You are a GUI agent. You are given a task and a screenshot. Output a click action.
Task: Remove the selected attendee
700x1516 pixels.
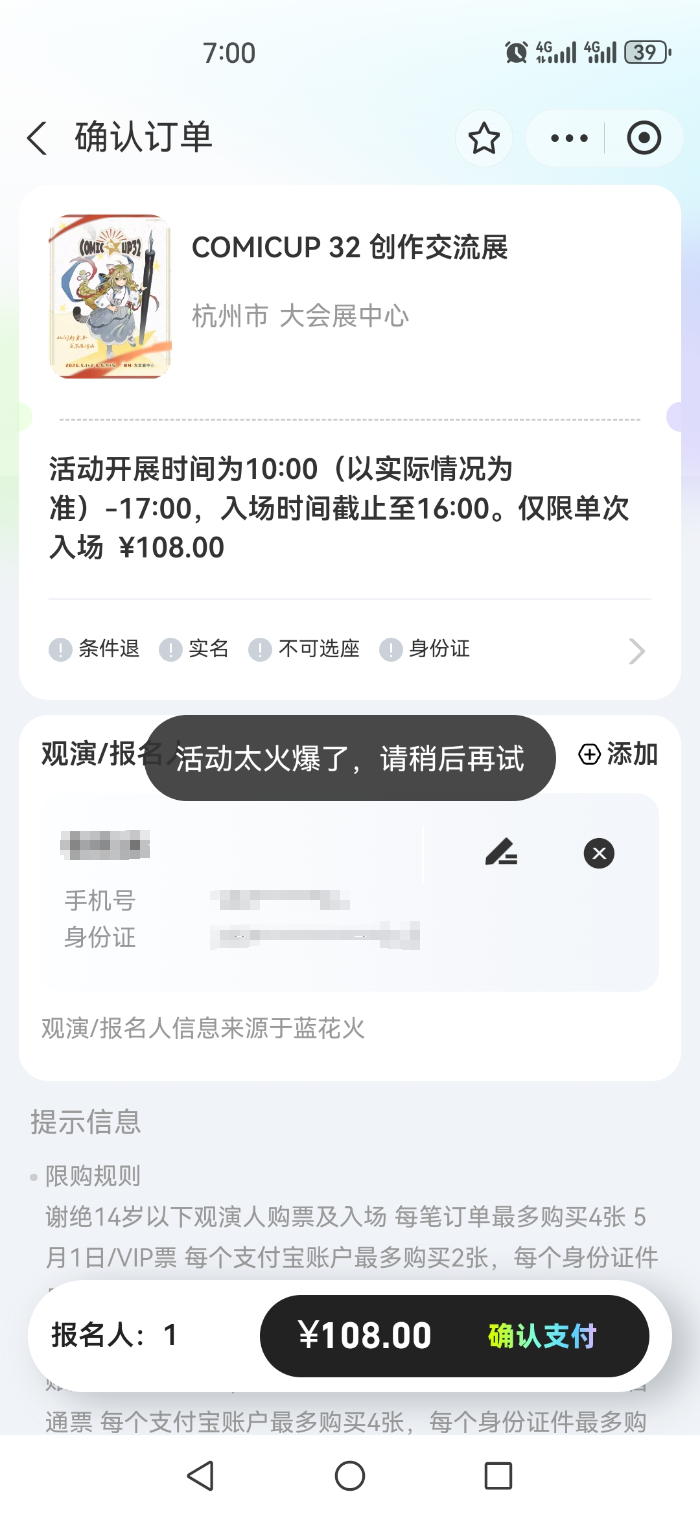599,853
